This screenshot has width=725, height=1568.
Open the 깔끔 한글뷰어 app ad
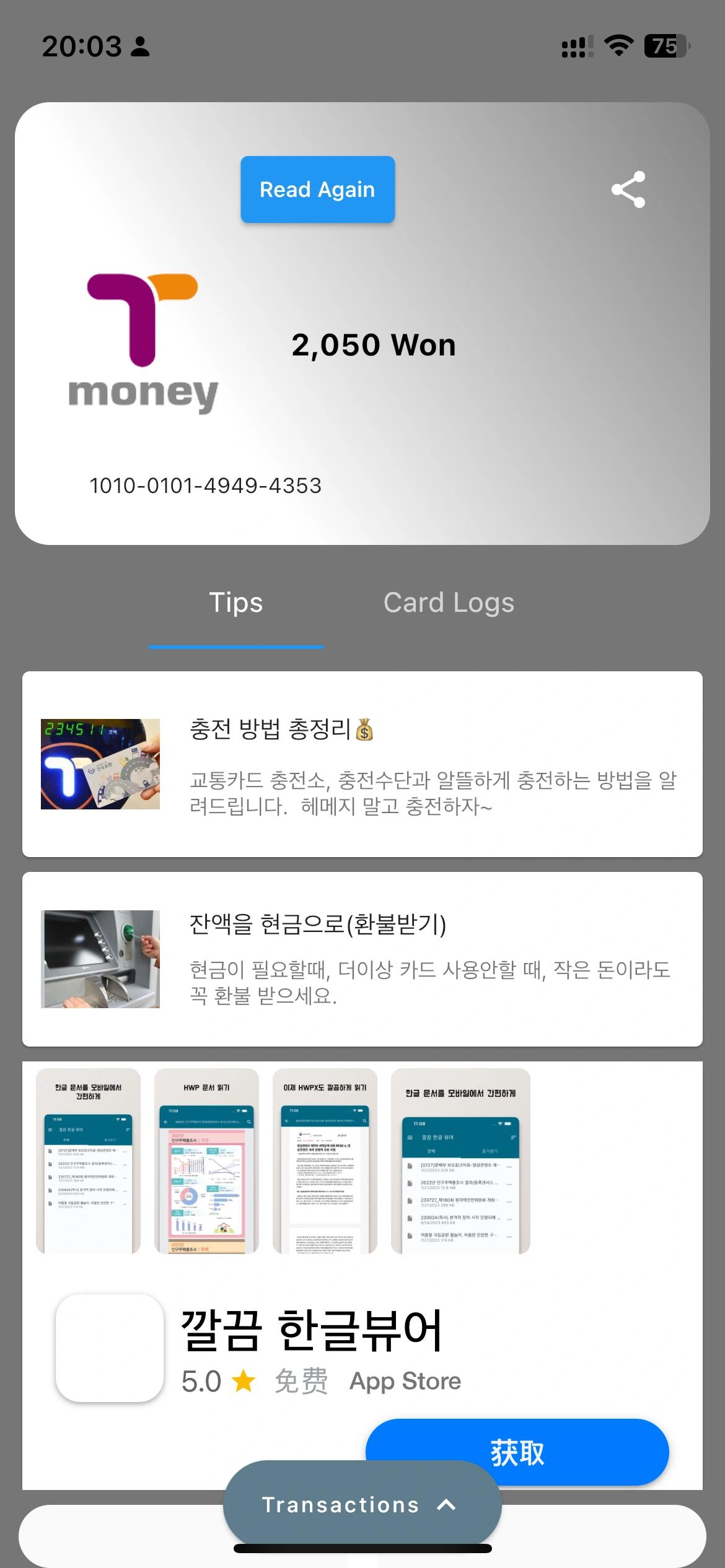(310, 1331)
